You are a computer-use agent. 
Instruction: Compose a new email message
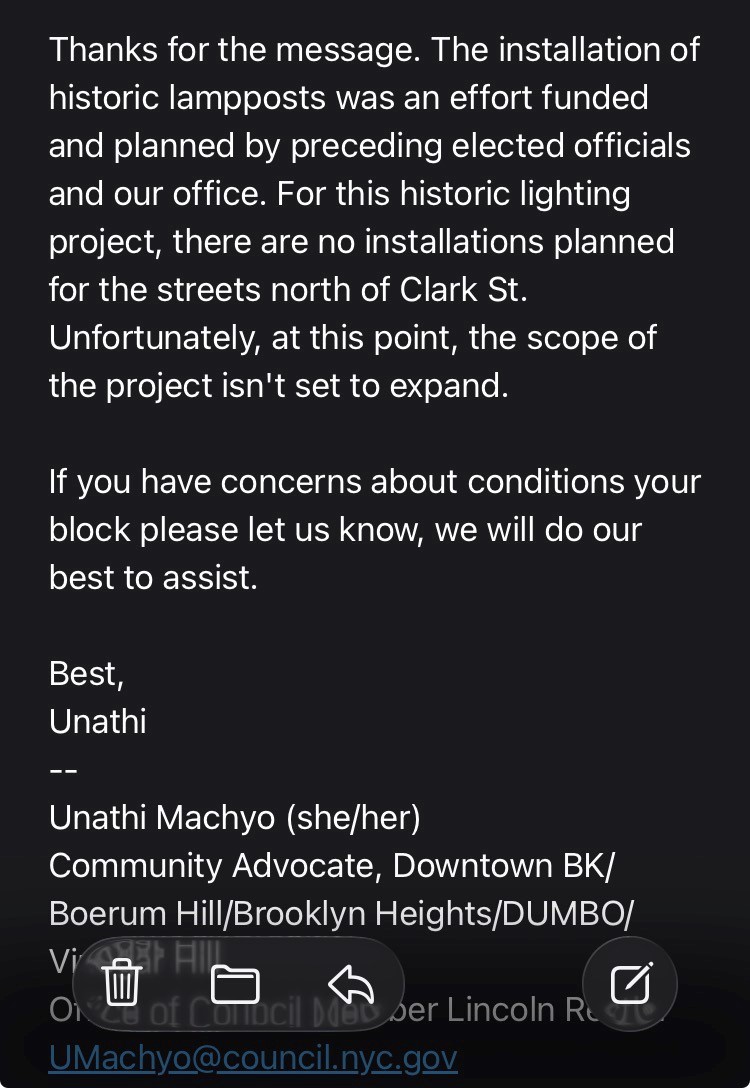[x=631, y=985]
